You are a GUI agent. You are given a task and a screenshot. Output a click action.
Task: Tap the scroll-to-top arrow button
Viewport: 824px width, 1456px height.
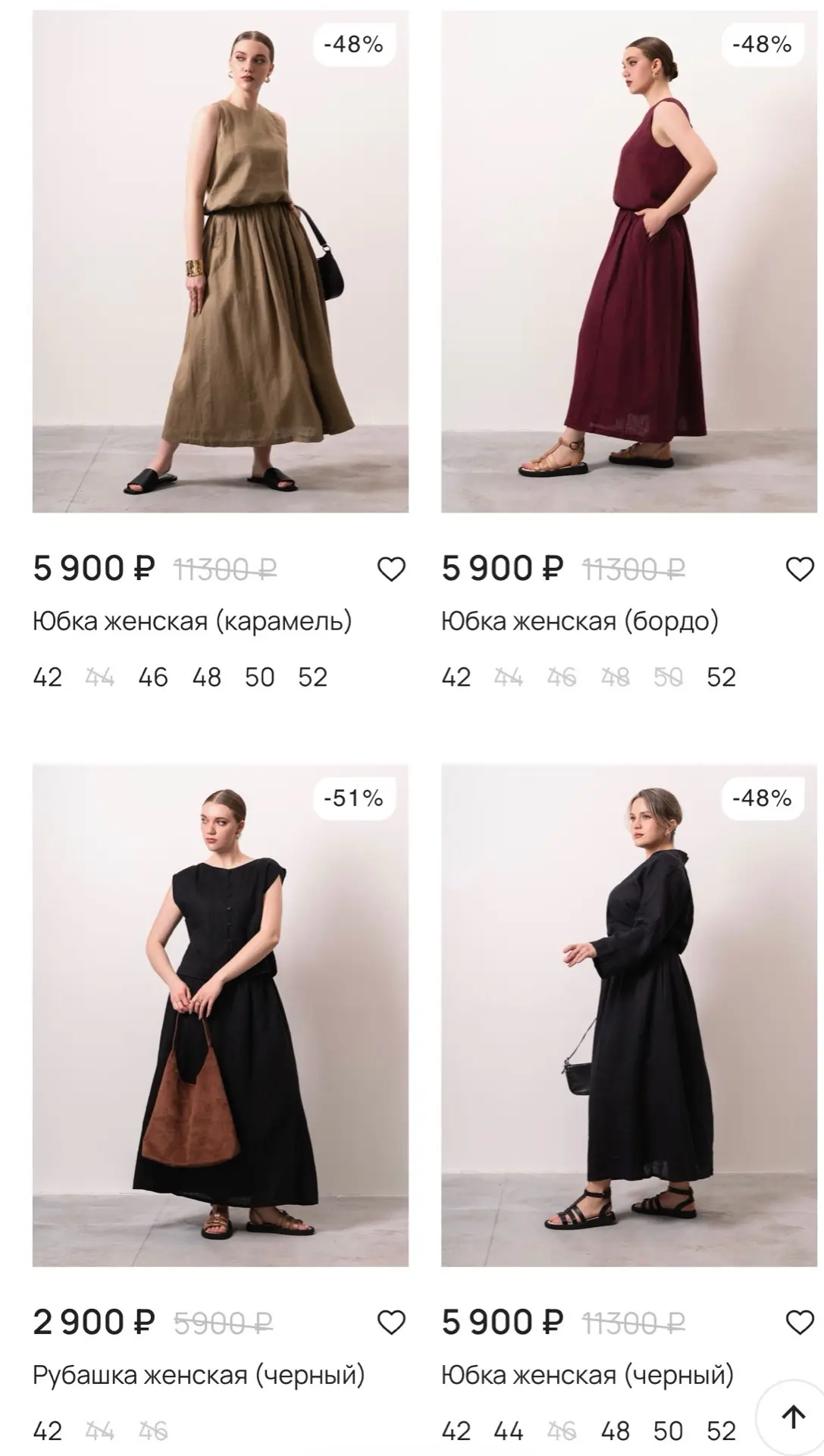click(x=793, y=1417)
